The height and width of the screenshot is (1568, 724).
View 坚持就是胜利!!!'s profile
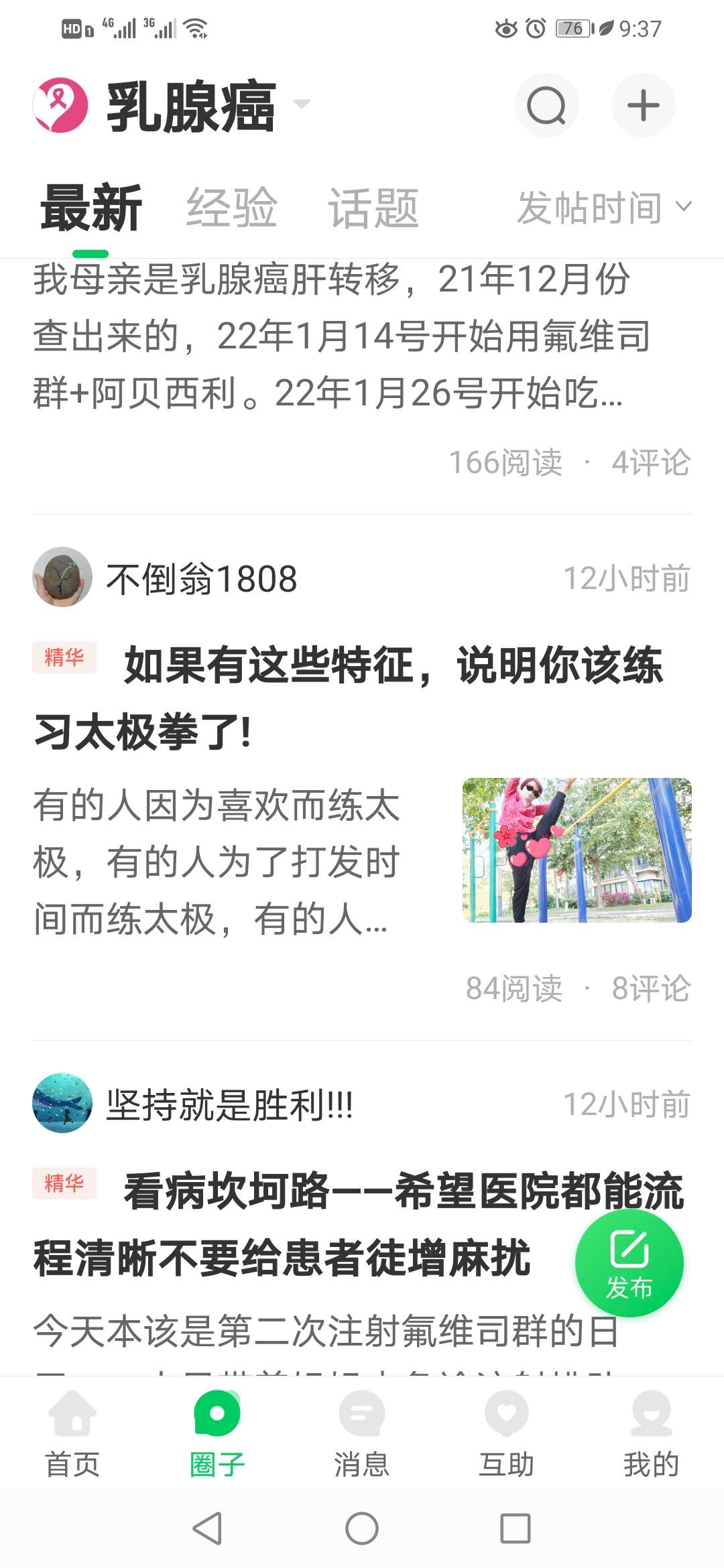(x=62, y=1103)
